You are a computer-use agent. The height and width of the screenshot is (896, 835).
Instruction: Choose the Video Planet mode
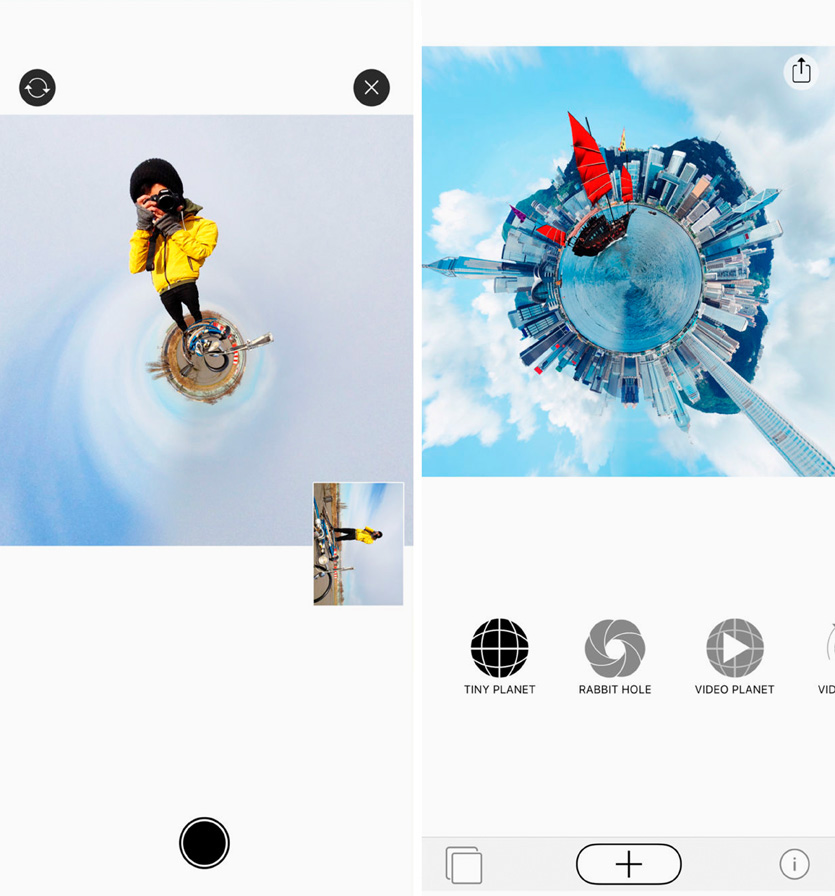click(x=734, y=655)
